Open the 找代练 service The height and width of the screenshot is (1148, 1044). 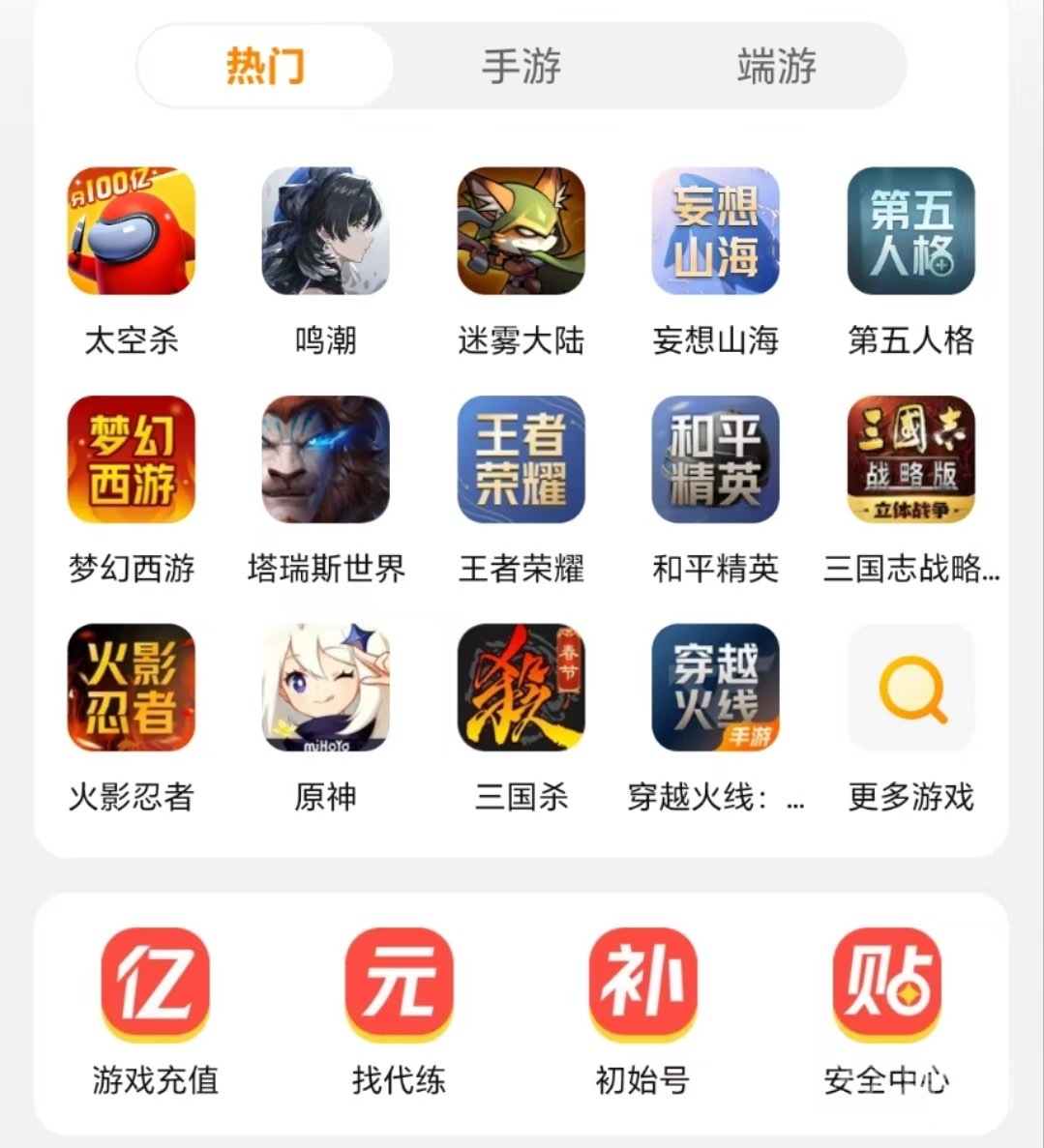pyautogui.click(x=400, y=986)
